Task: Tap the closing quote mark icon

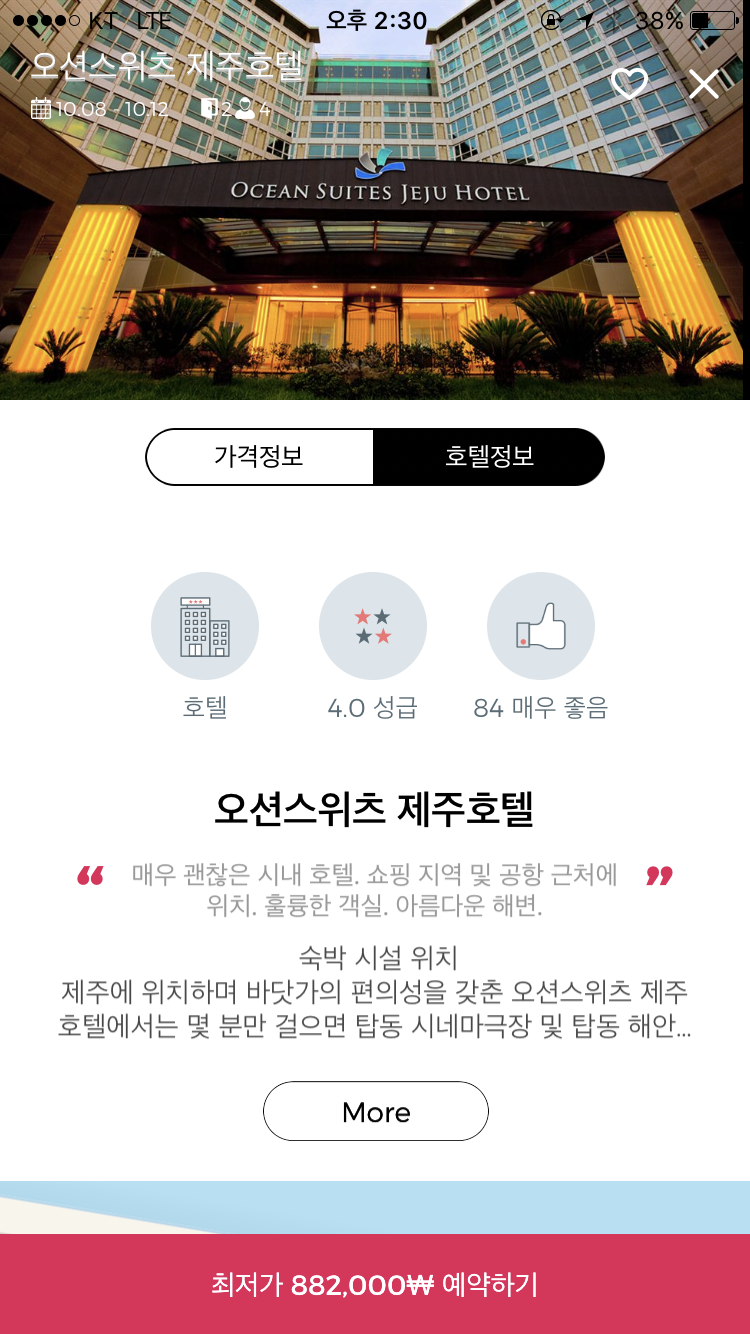Action: (658, 878)
